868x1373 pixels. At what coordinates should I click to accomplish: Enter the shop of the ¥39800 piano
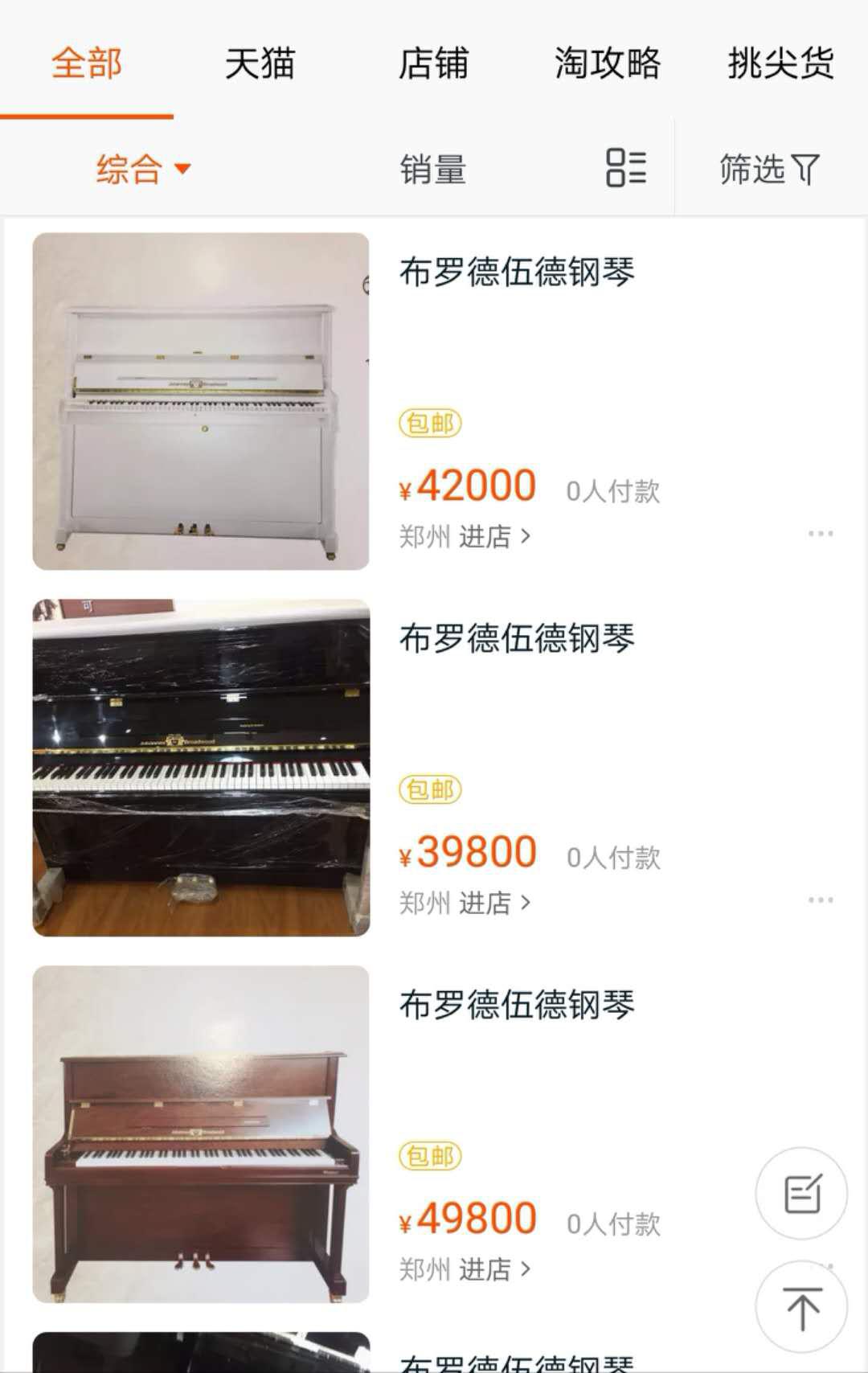tap(493, 903)
